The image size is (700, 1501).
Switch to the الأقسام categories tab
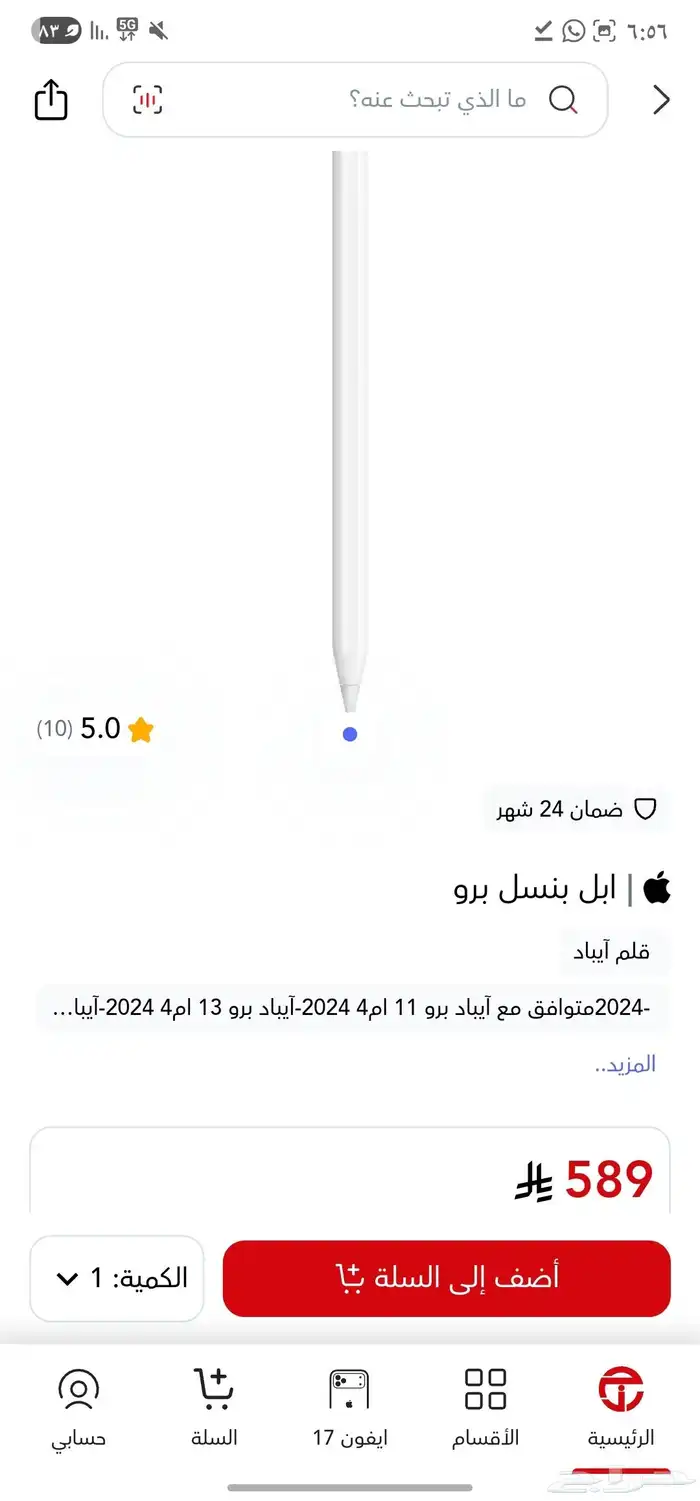pos(486,1408)
